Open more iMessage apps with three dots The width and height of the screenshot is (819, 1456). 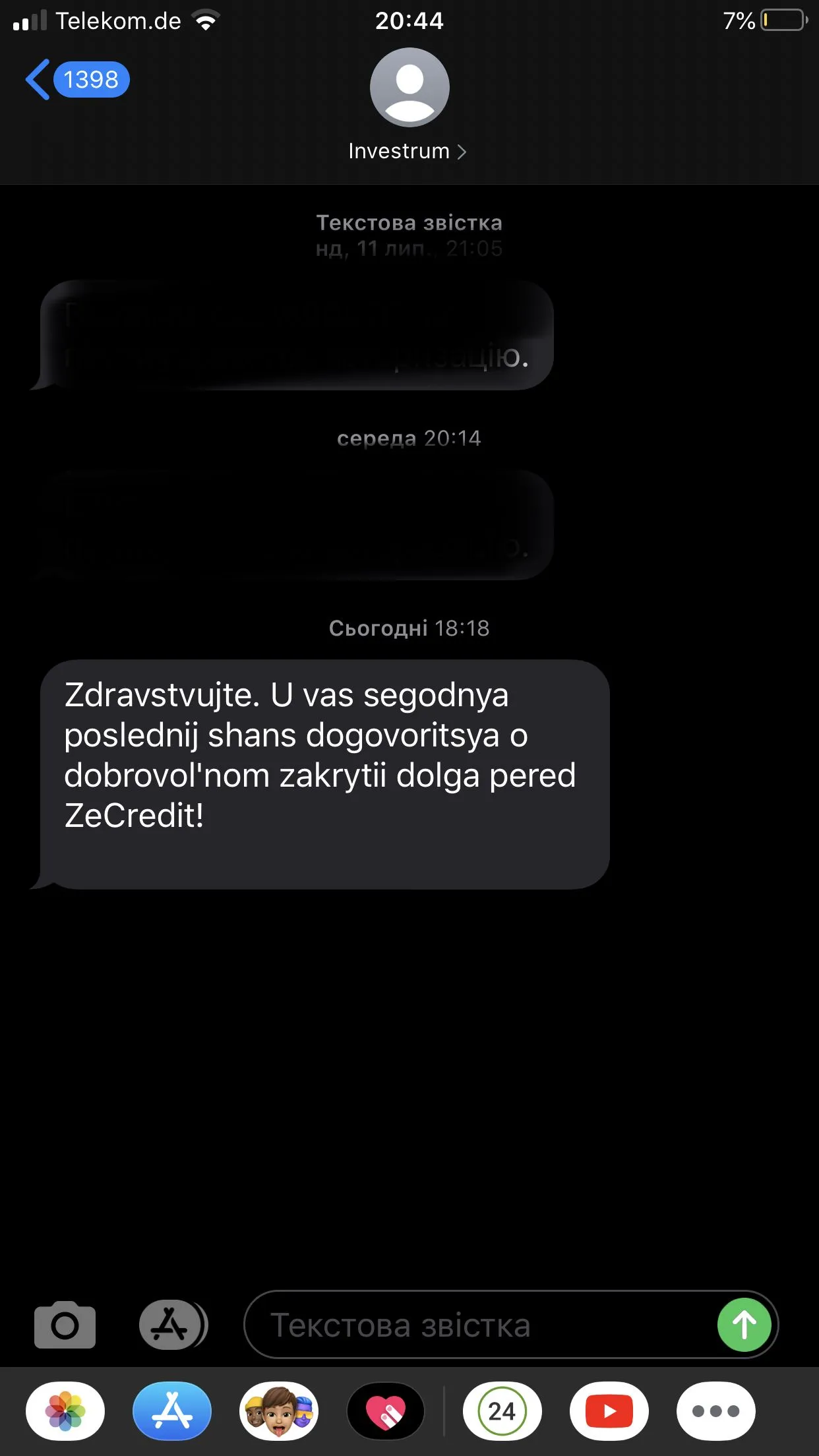tap(715, 1411)
